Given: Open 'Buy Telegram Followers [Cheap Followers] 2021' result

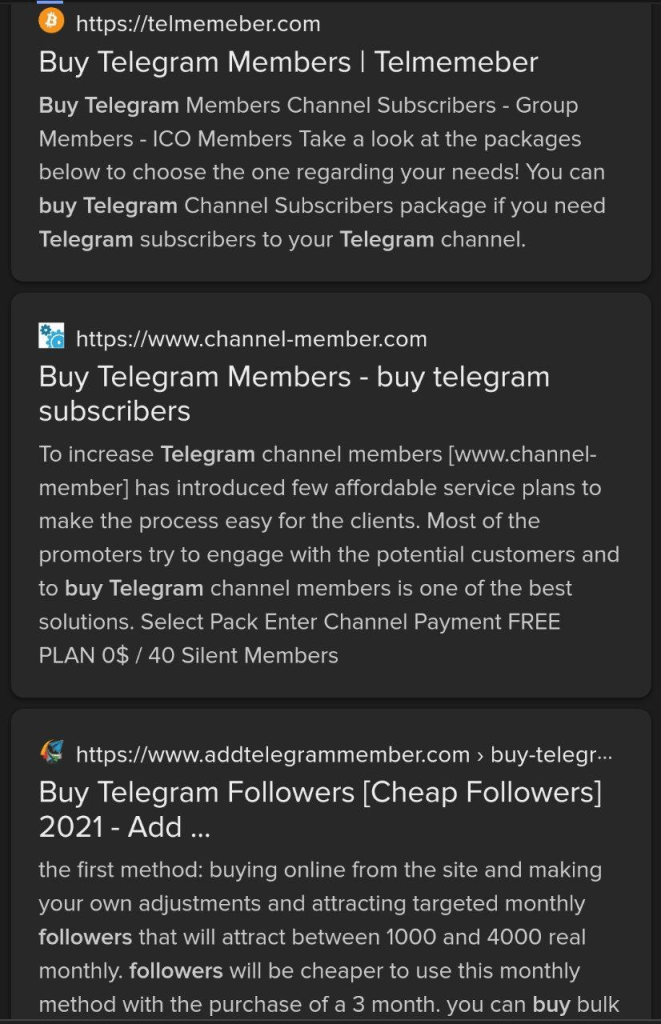Looking at the screenshot, I should click(x=320, y=809).
